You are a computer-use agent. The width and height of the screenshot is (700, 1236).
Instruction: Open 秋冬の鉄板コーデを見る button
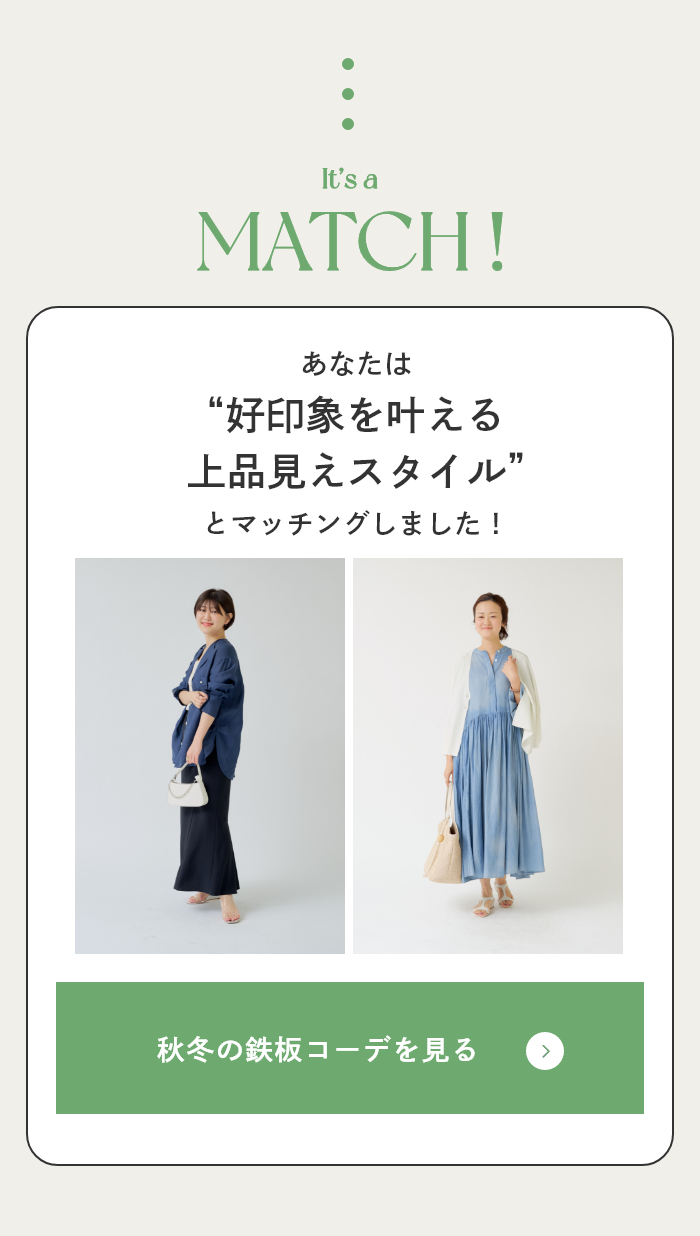tap(350, 1048)
